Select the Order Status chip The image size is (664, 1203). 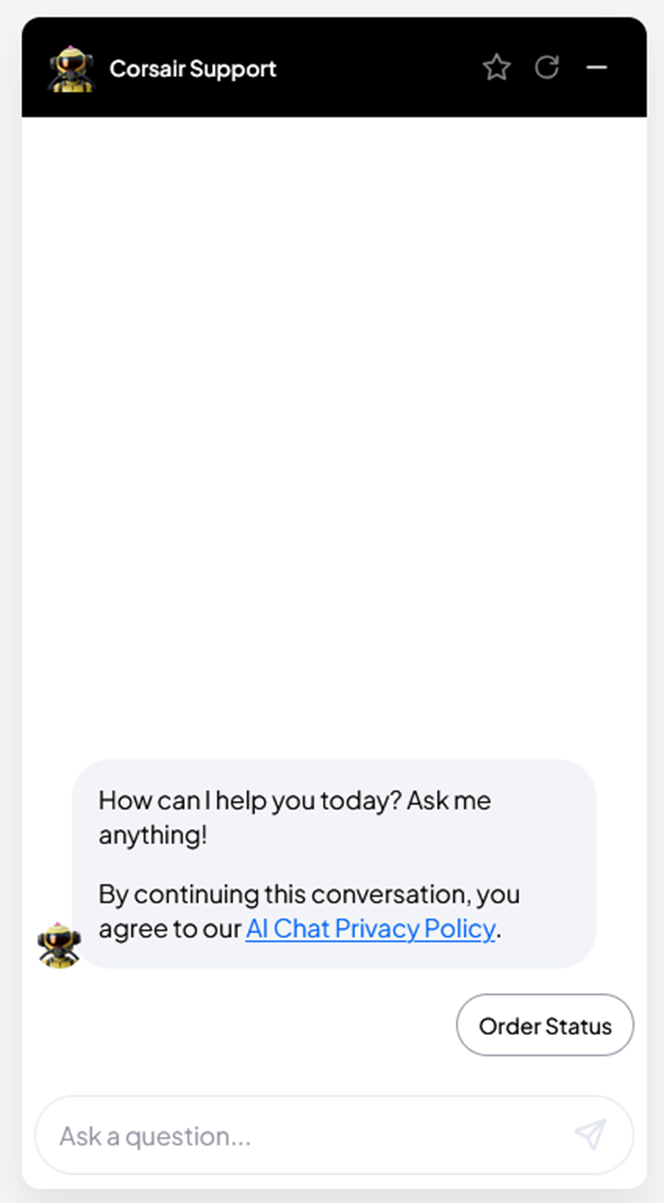(x=545, y=1026)
